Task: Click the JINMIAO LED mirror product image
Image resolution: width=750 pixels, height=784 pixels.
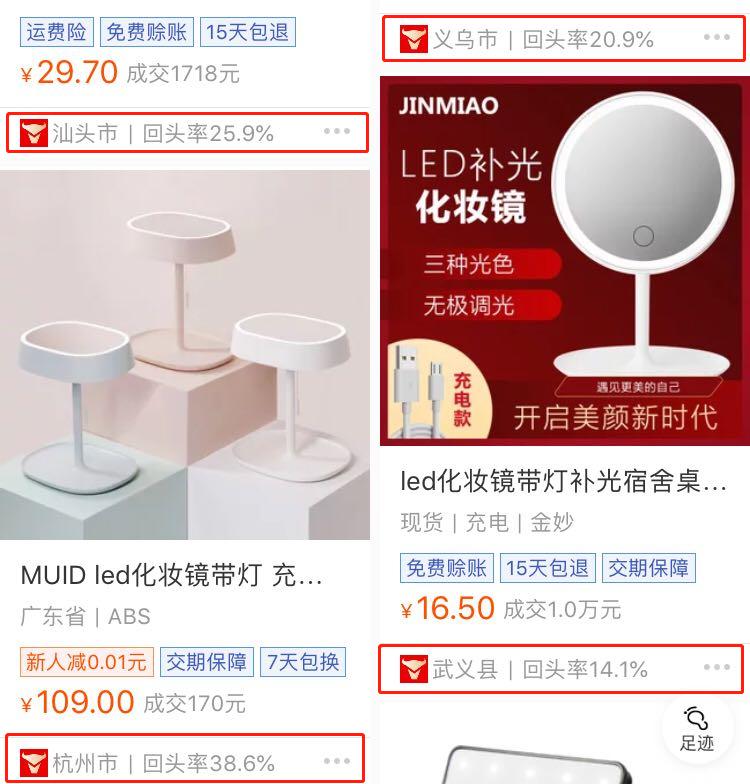Action: pos(563,258)
